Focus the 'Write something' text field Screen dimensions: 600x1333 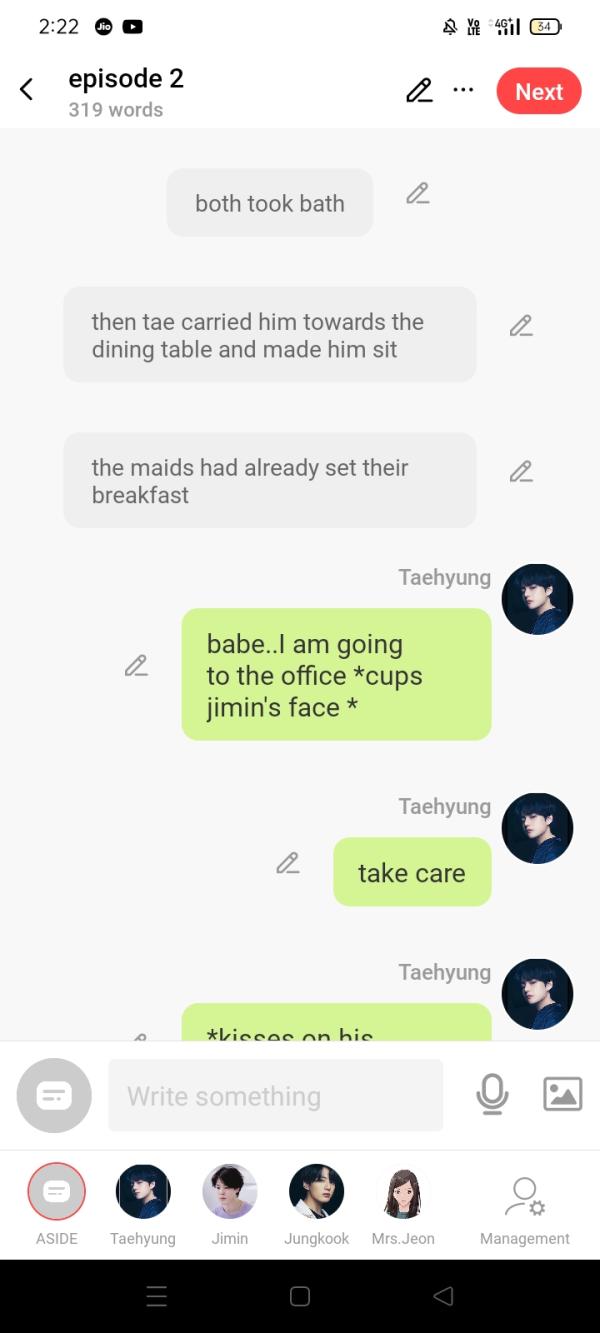pos(275,1096)
